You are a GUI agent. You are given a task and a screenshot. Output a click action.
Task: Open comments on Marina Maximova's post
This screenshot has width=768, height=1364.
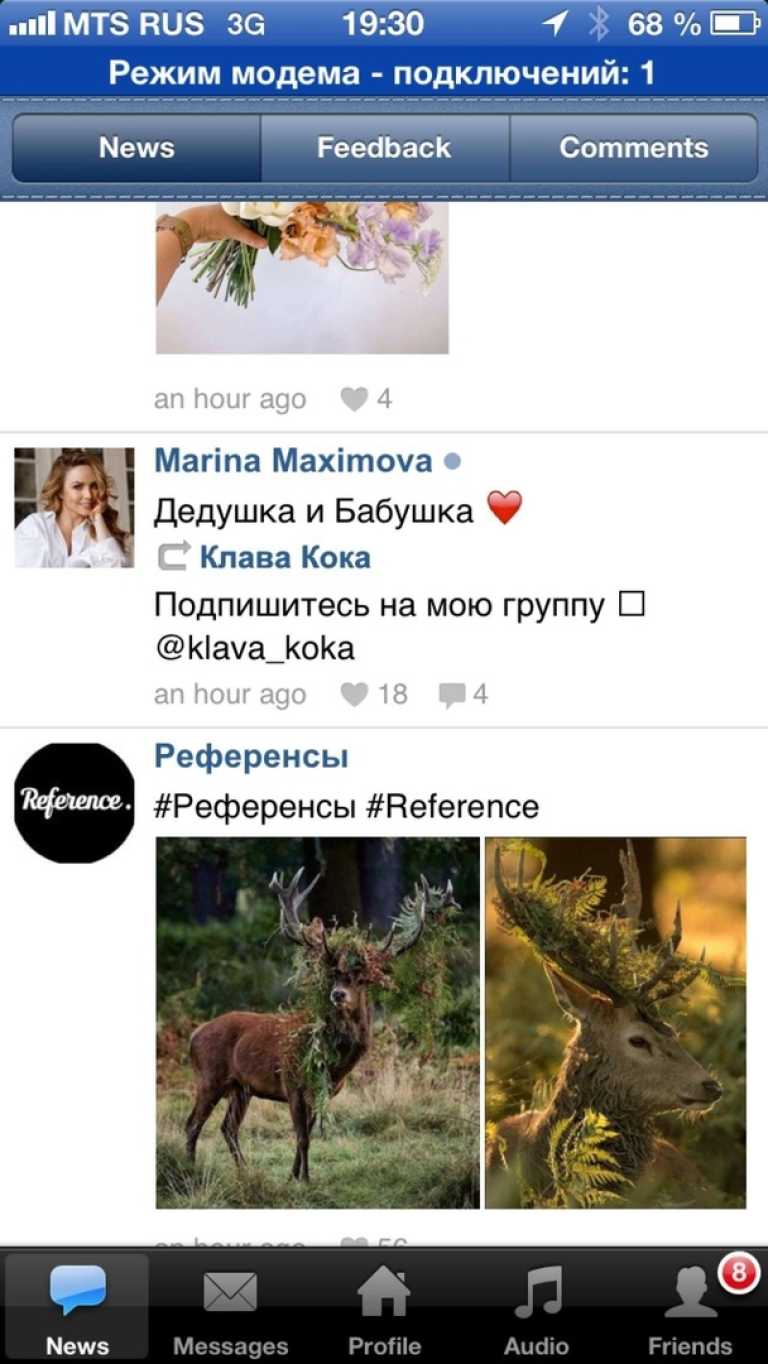tap(463, 694)
